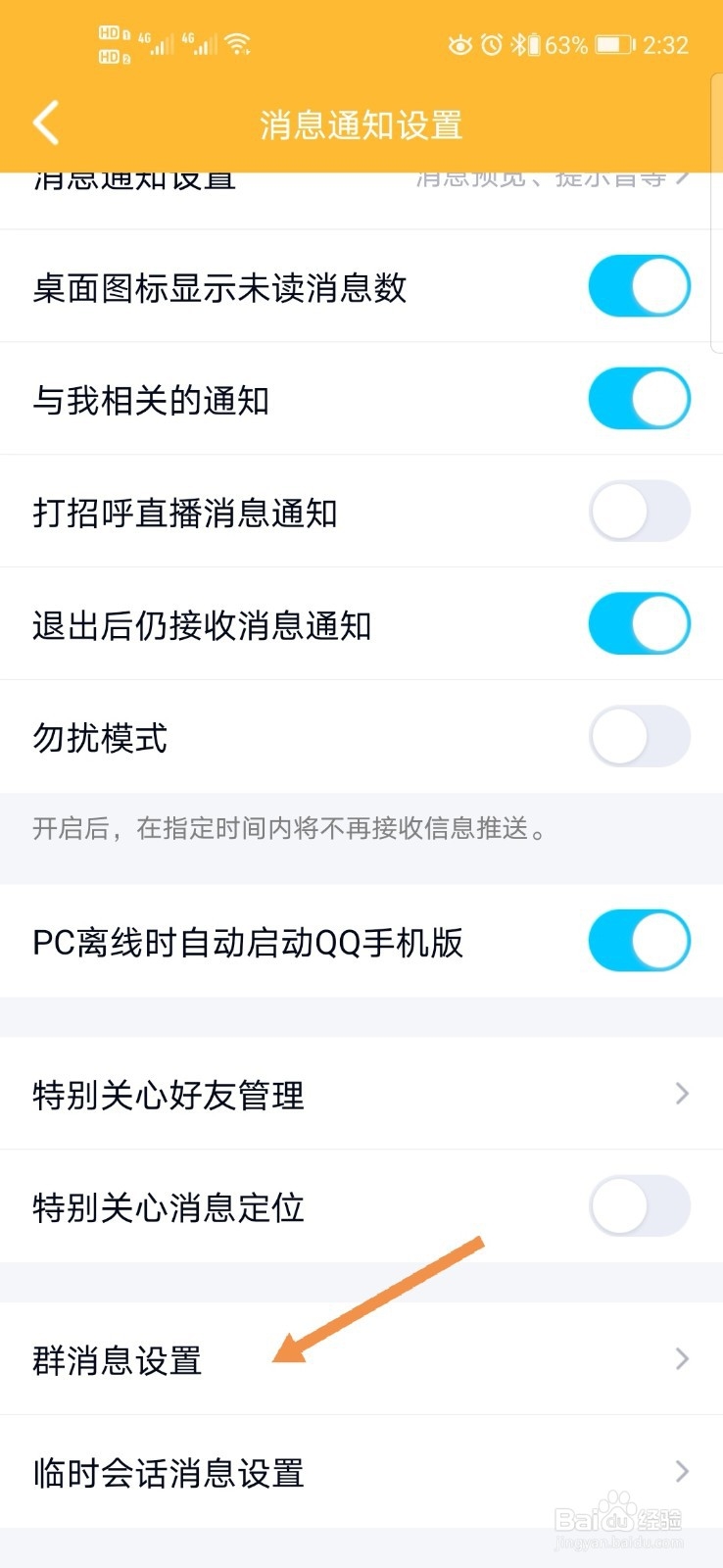Enable 打招呼直播消息通知 switch
The height and width of the screenshot is (1568, 723).
tap(639, 511)
